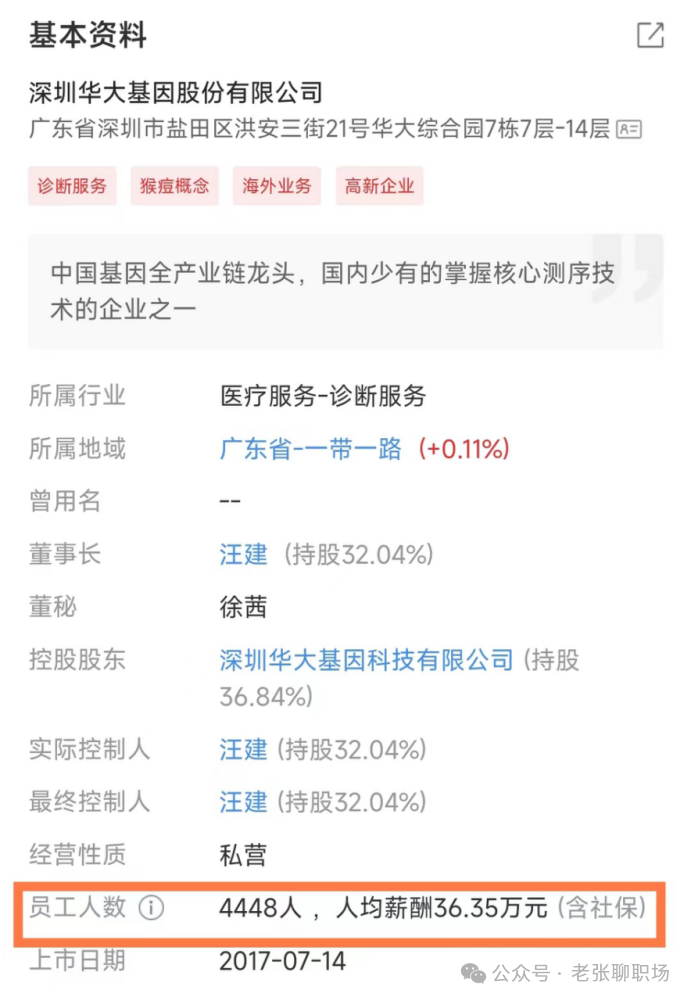Choose the 高新企业 tag
This screenshot has height=1001, width=692.
point(379,186)
